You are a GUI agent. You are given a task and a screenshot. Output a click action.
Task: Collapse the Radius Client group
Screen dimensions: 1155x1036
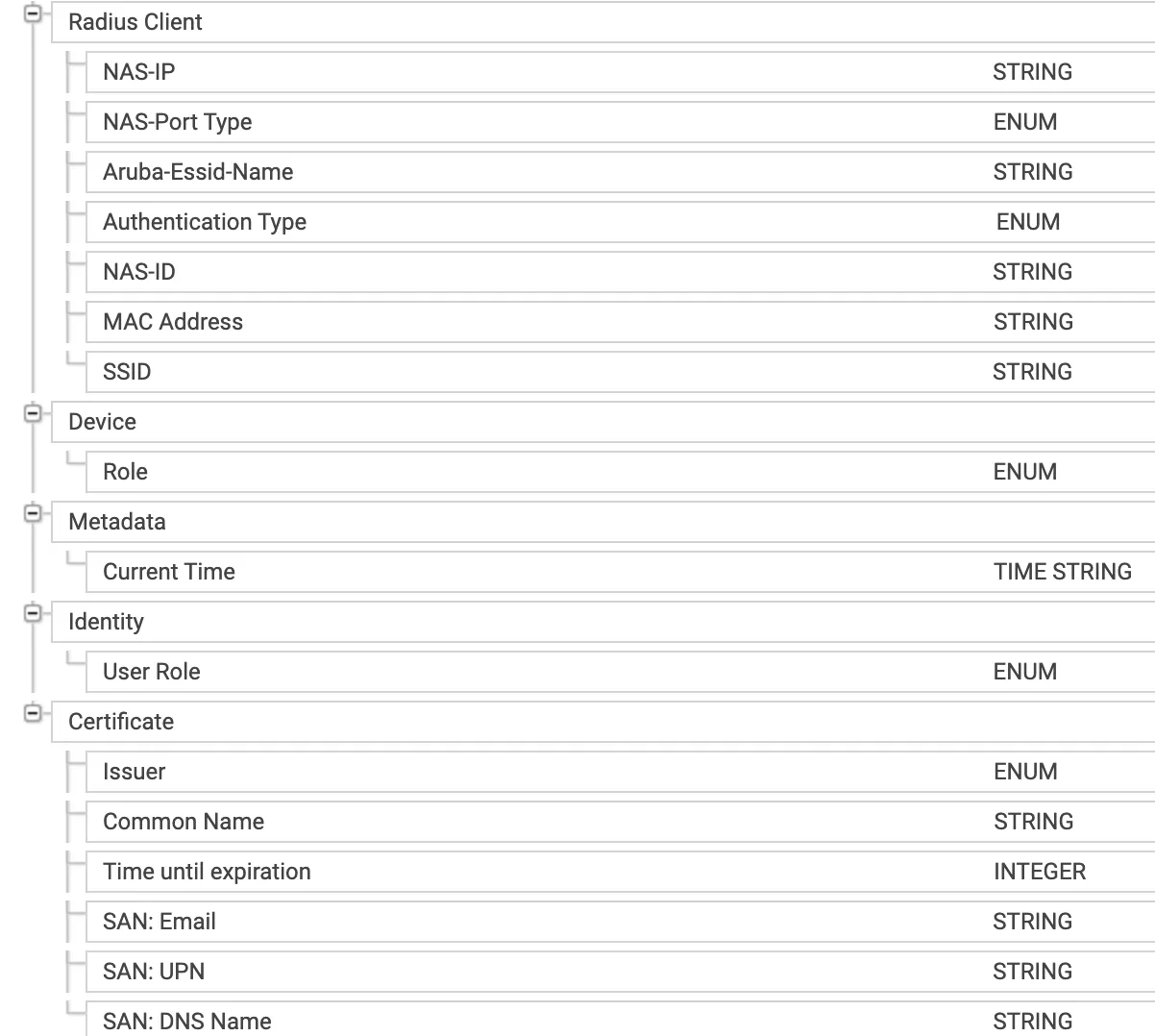coord(34,14)
